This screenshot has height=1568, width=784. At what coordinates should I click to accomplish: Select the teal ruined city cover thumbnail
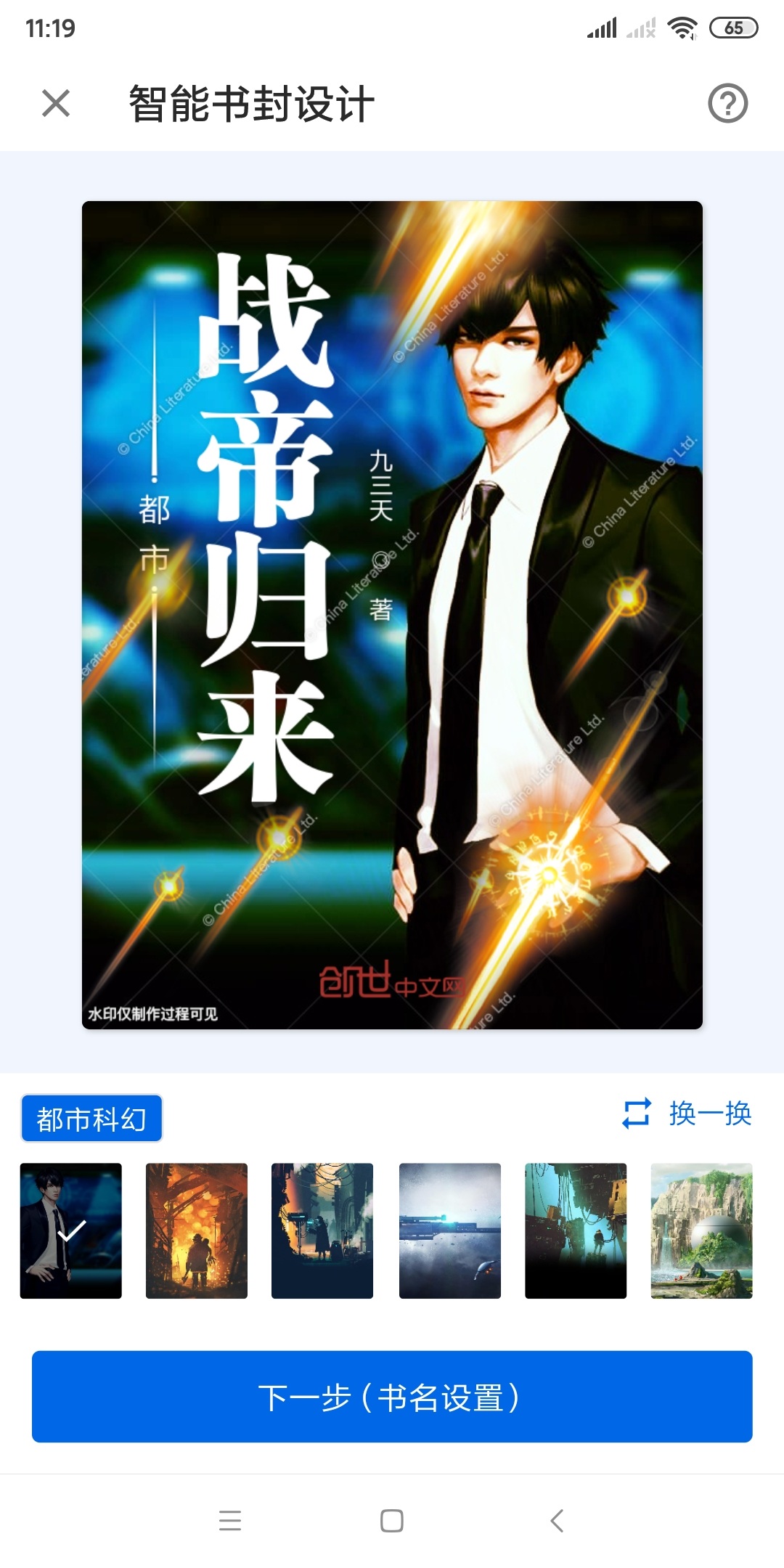(x=576, y=1230)
